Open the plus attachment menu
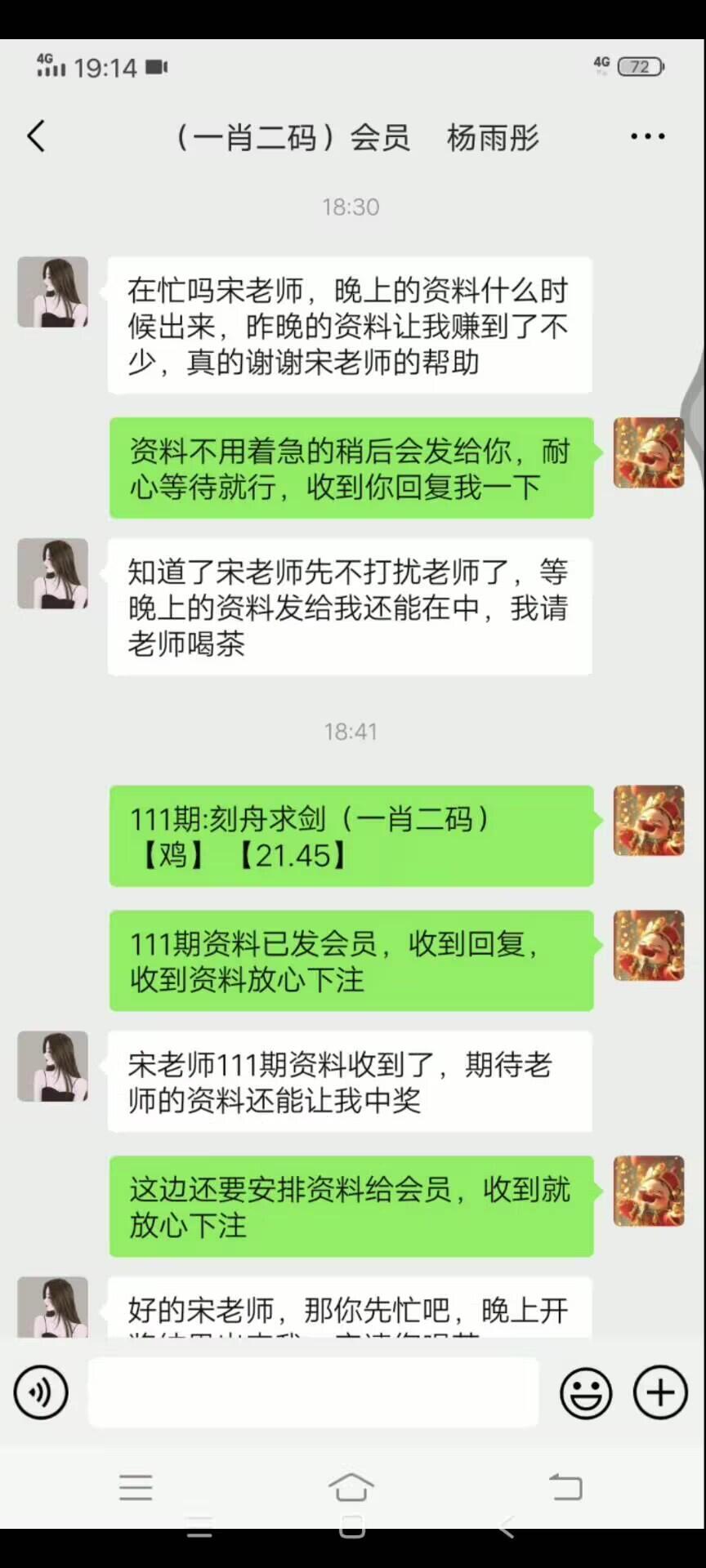706x1568 pixels. [x=660, y=1392]
